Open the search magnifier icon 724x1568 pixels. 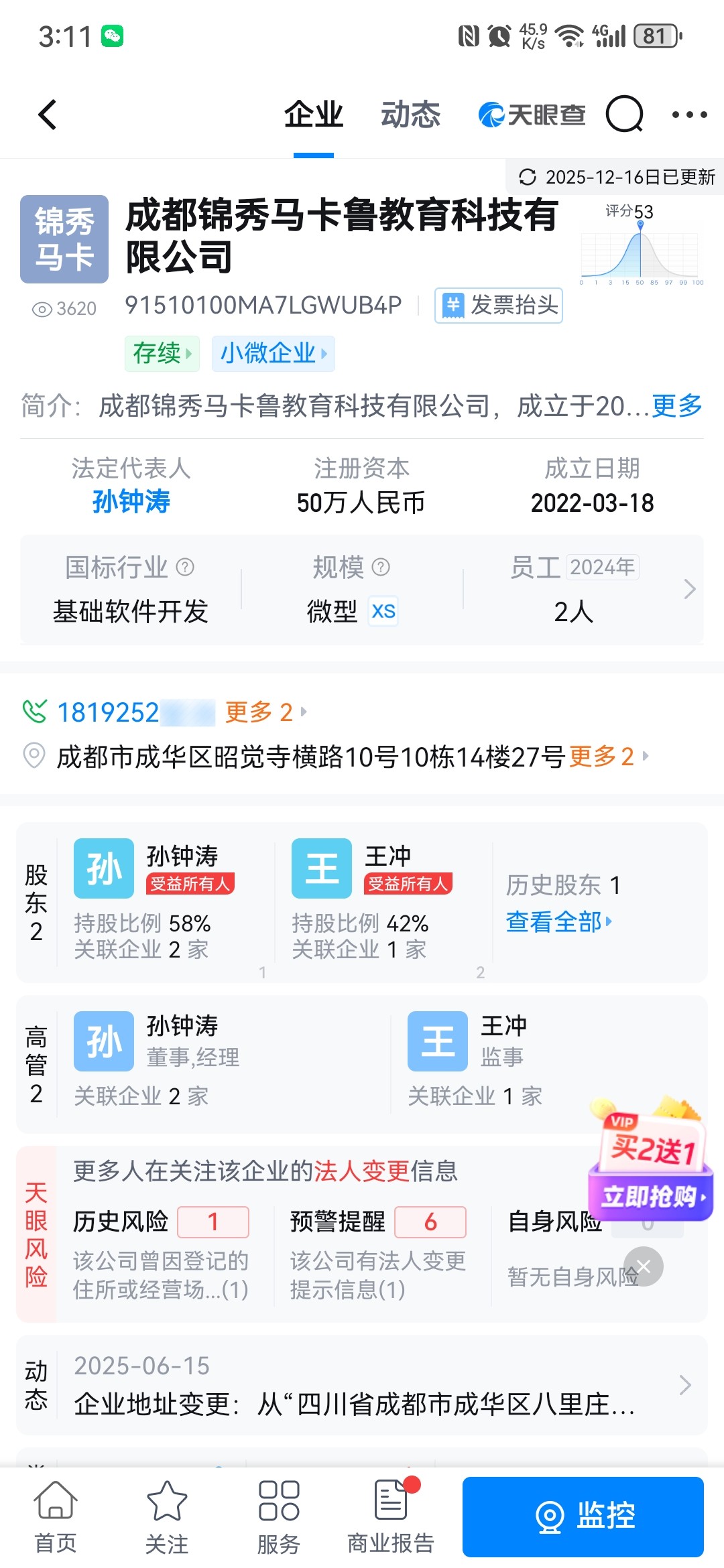624,115
